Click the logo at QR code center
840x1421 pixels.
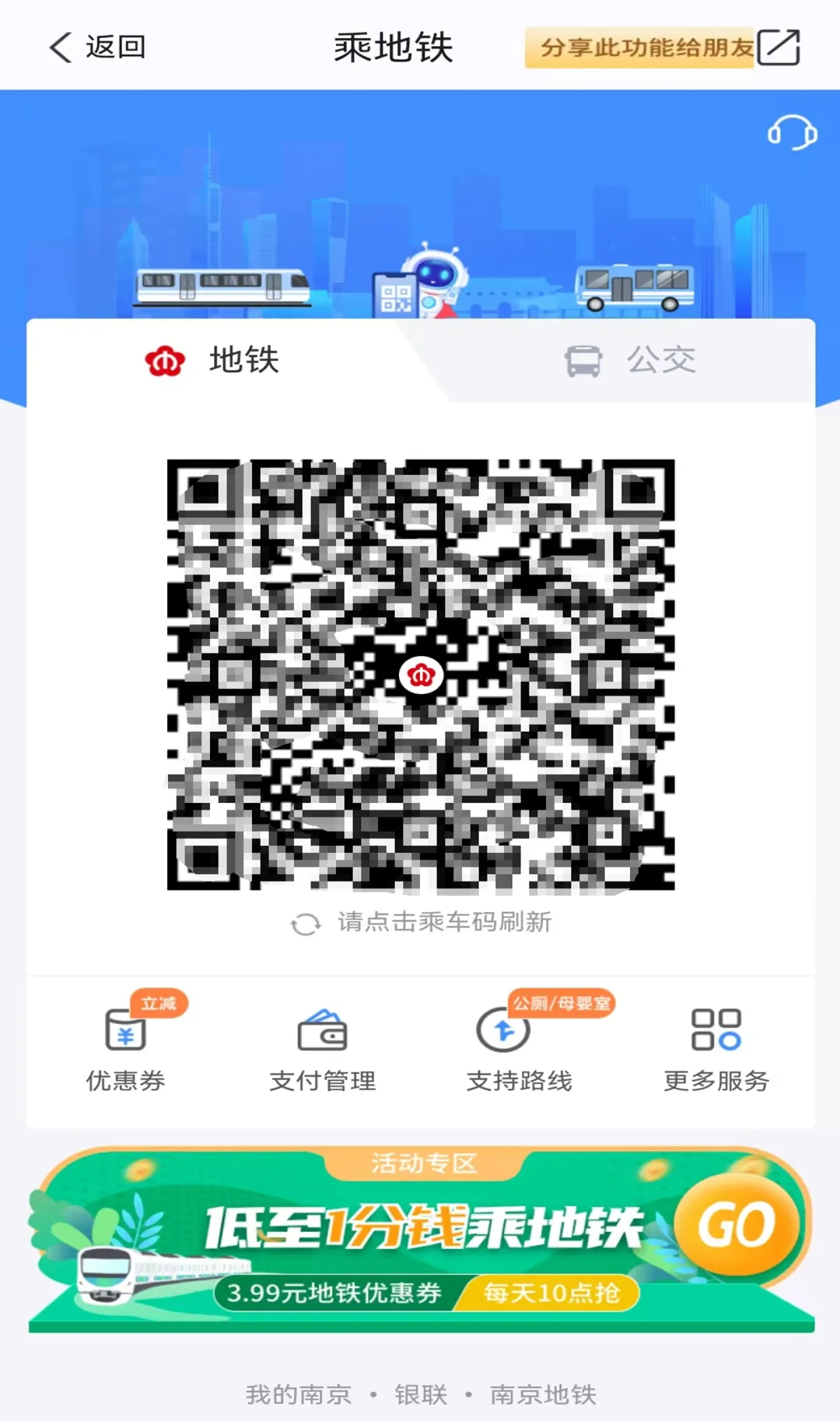419,676
